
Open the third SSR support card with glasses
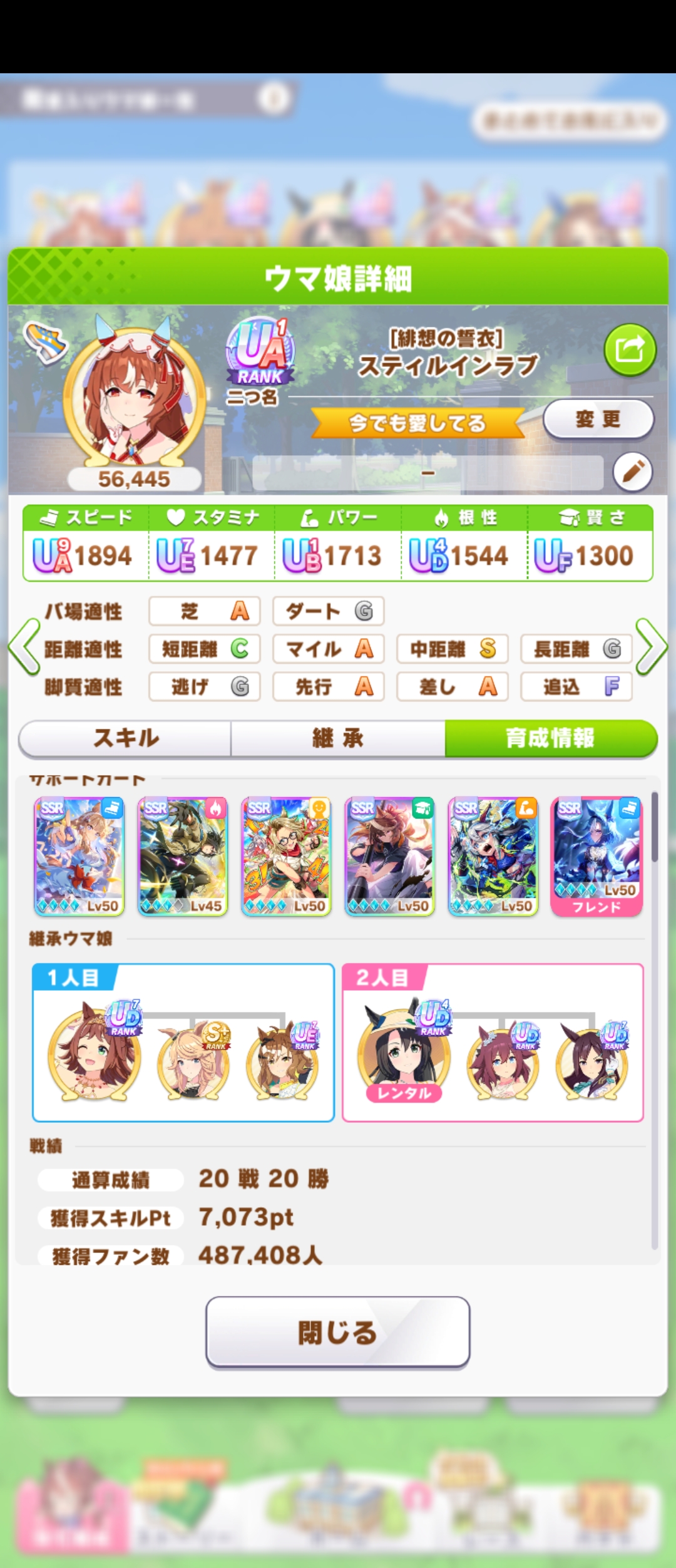(x=286, y=856)
